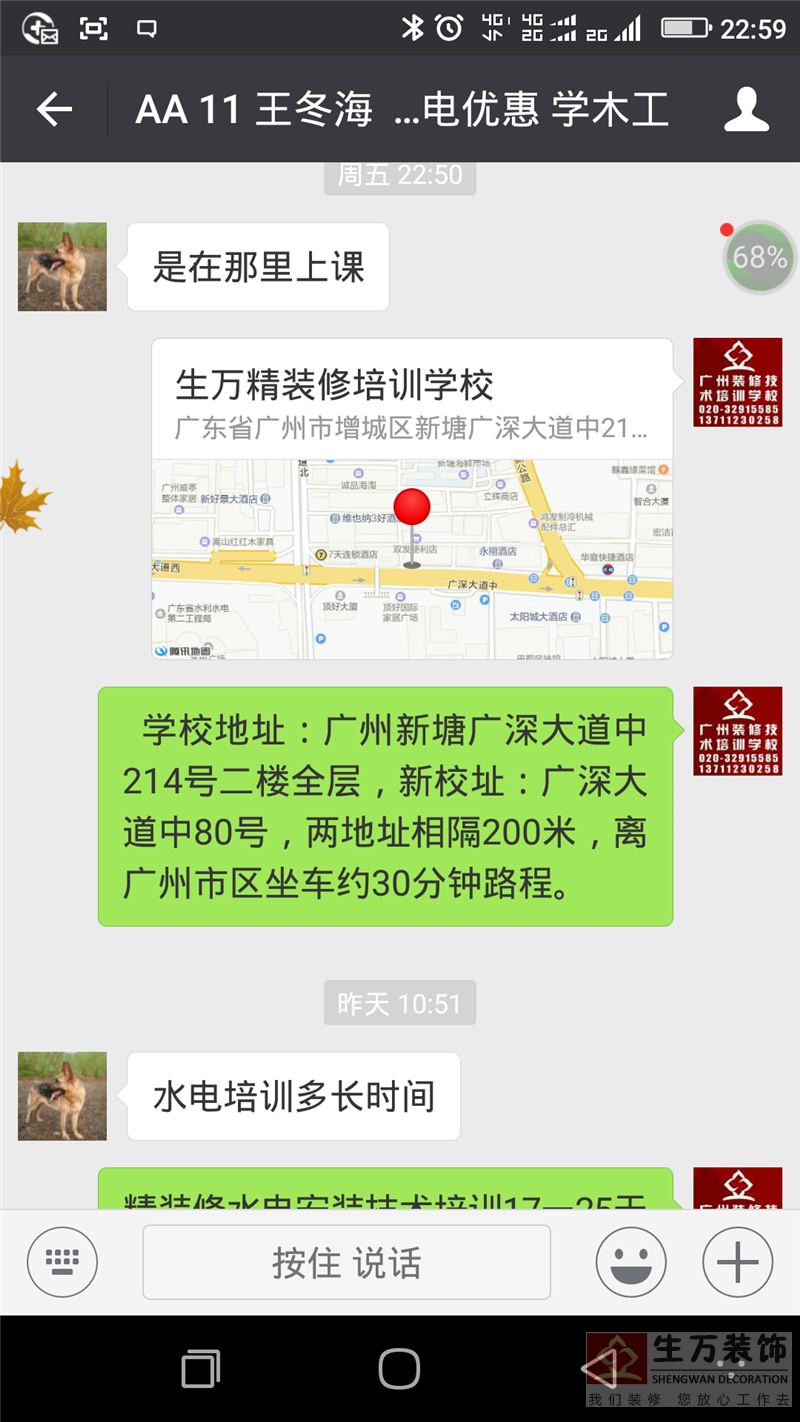Go to the system home screen
The image size is (800, 1422).
tap(399, 1368)
